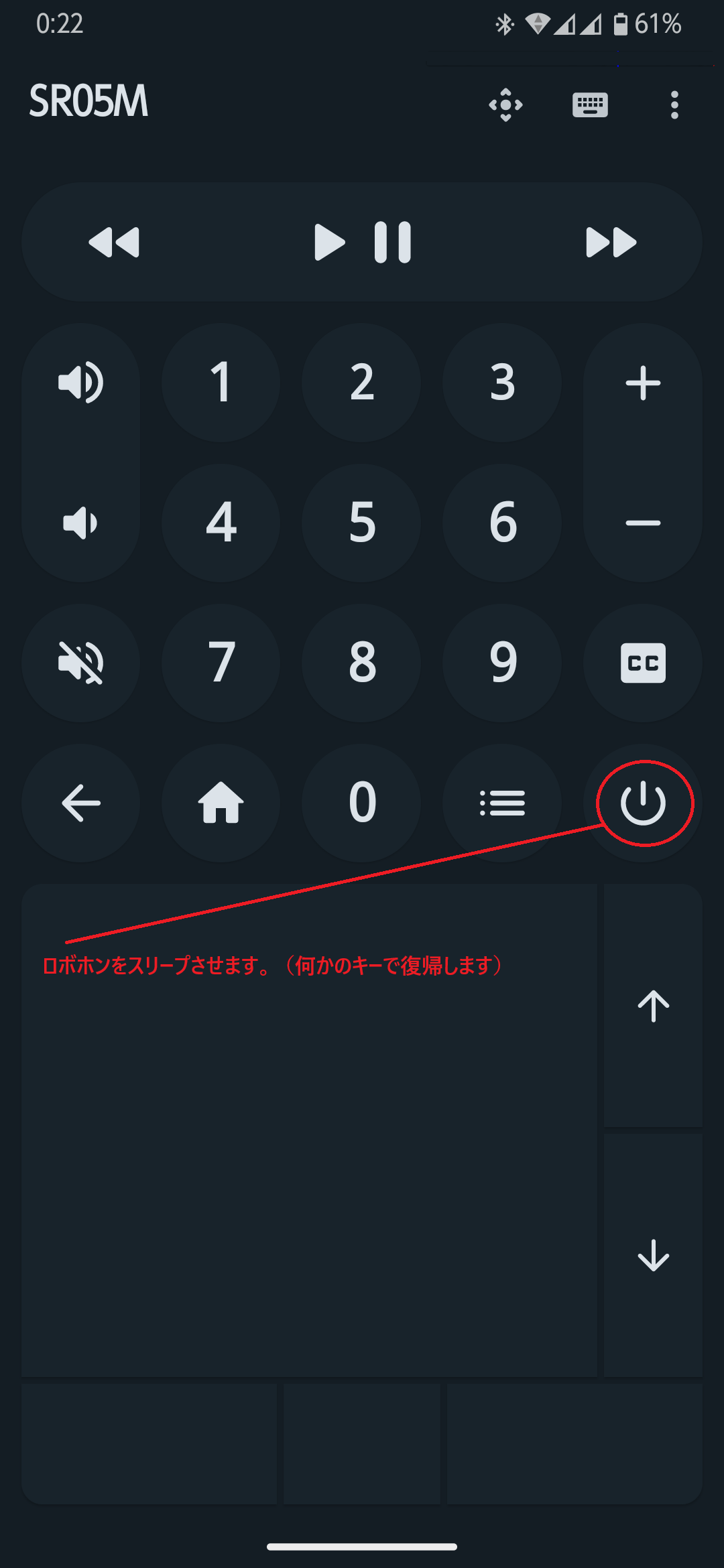Open the menu list button
The image size is (724, 1568).
tap(502, 803)
